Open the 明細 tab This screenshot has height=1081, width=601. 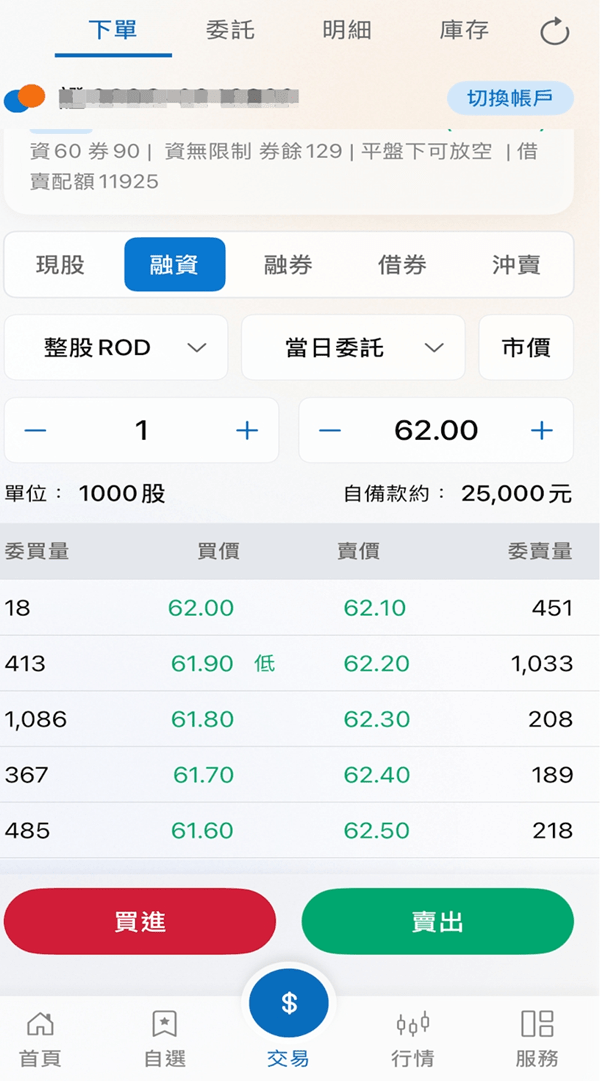[347, 30]
